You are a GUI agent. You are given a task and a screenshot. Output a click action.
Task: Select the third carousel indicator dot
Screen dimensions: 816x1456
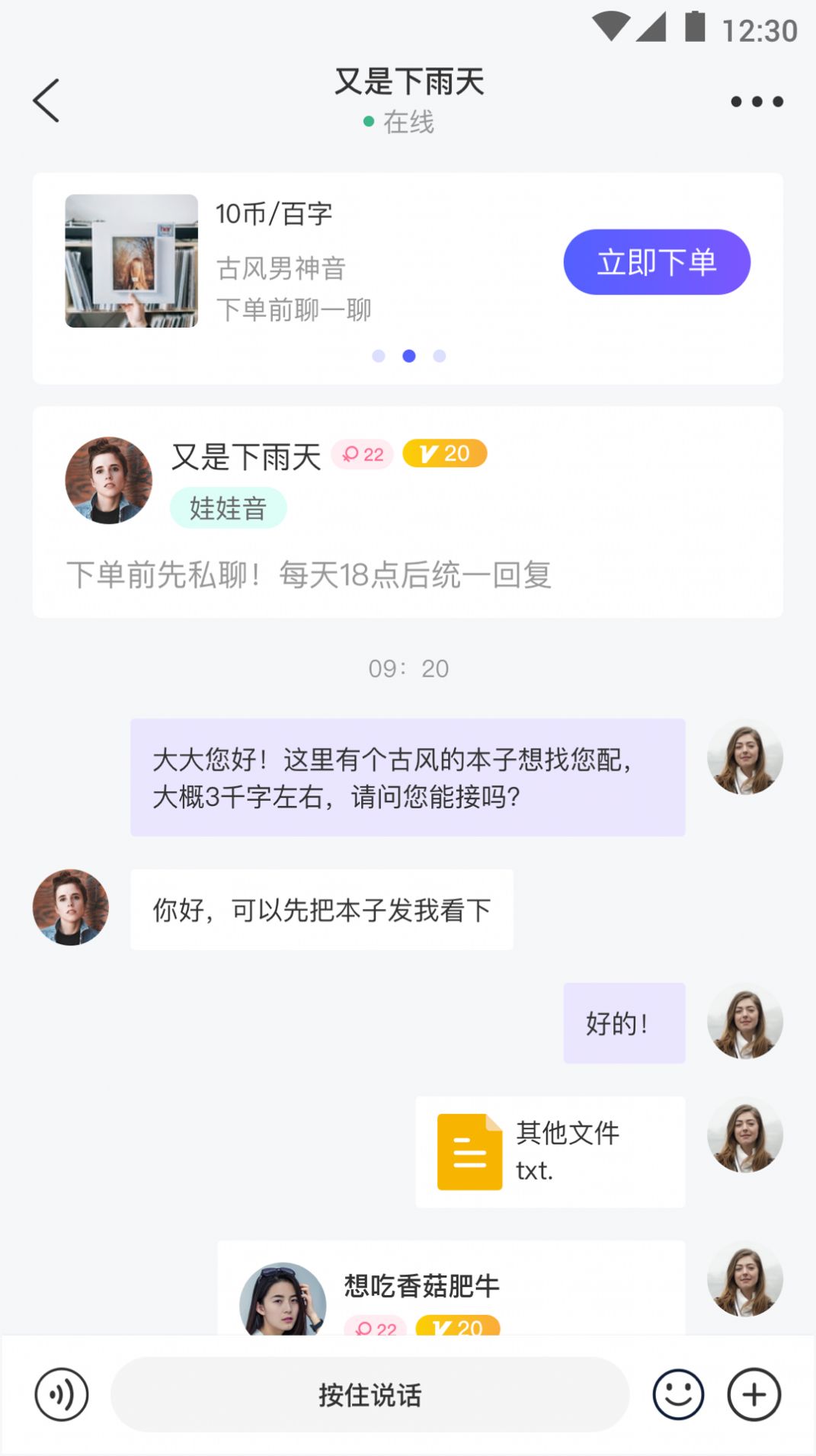[x=439, y=356]
